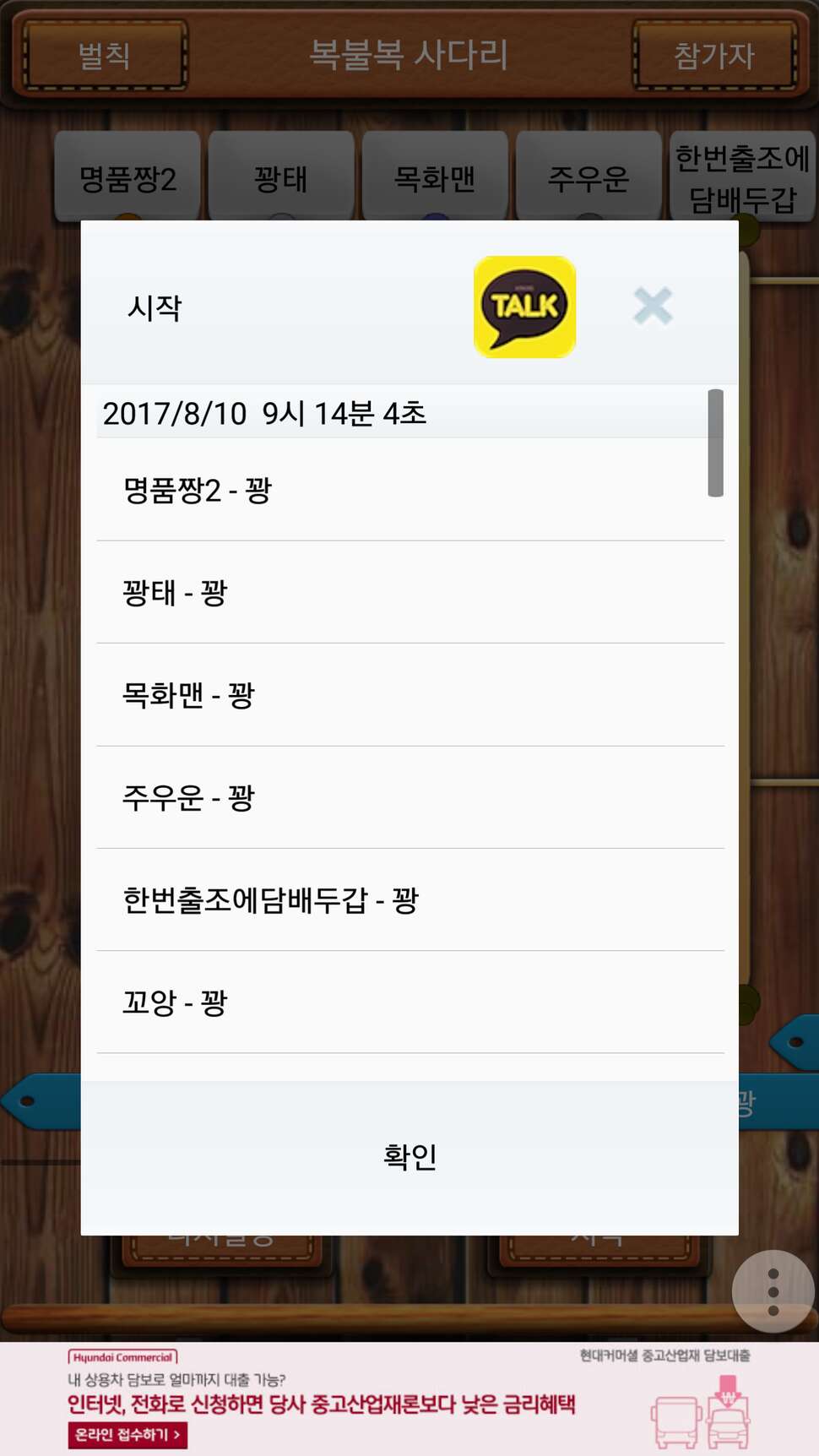Select the 명품짱2 - 꽝 result row
Image resolution: width=819 pixels, height=1456 pixels.
point(410,490)
